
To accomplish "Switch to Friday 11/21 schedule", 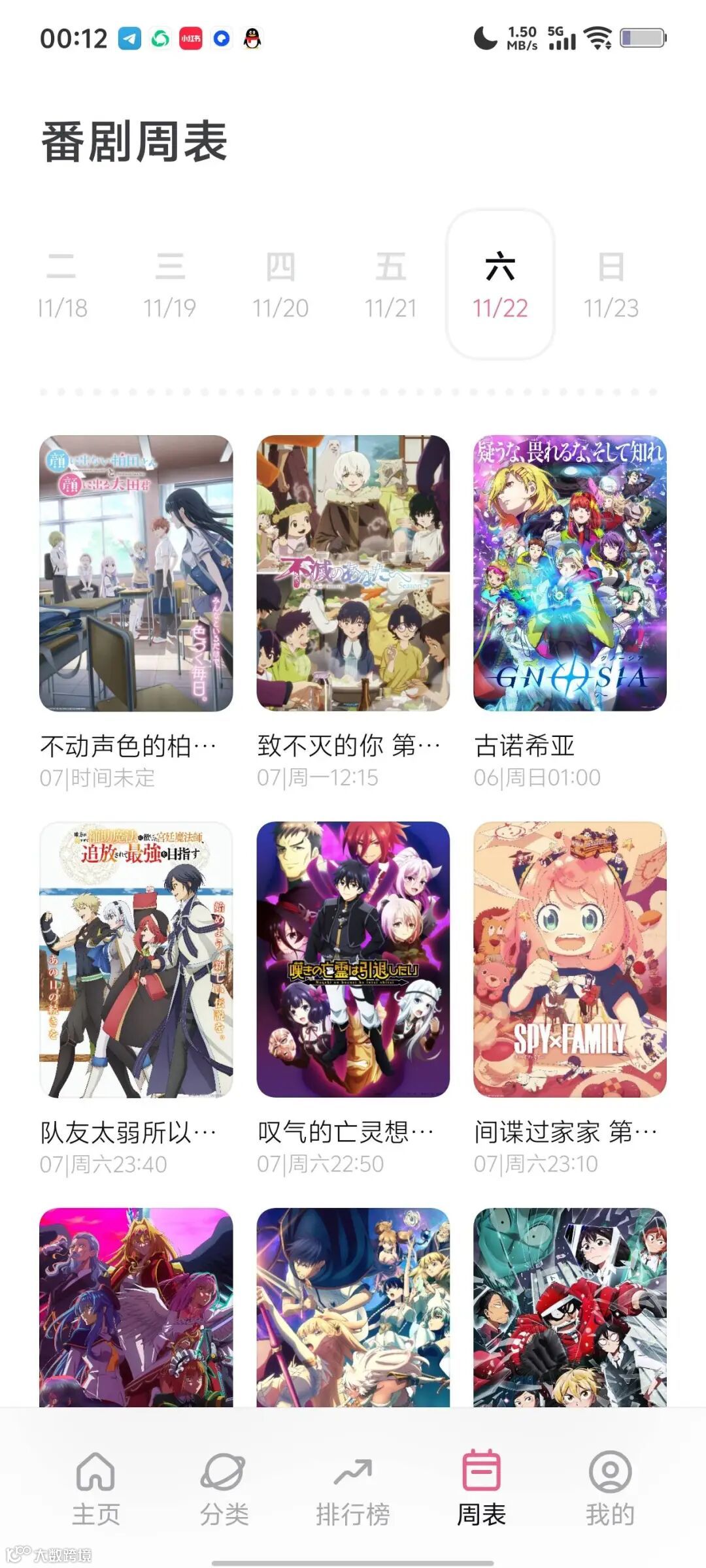I will [x=390, y=285].
